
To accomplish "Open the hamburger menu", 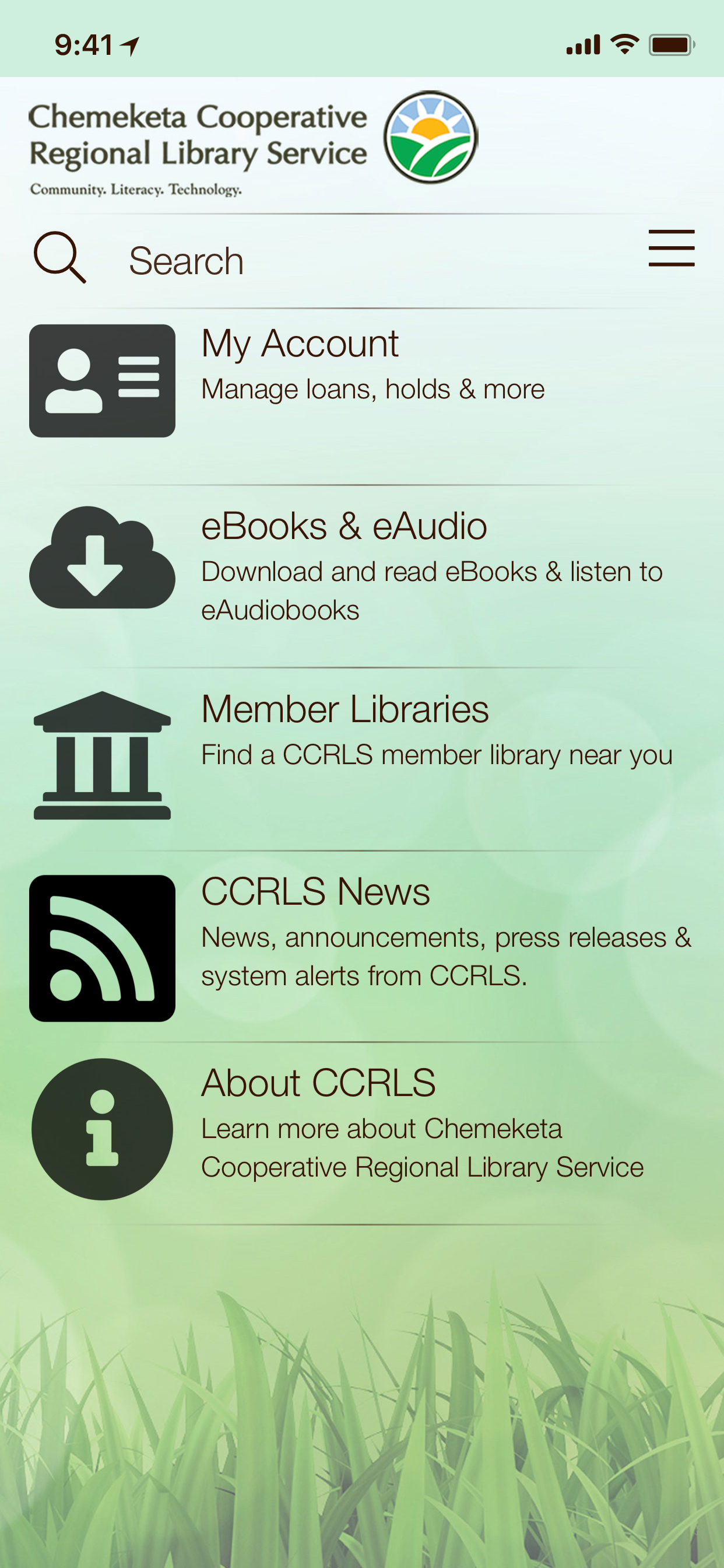I will (671, 249).
